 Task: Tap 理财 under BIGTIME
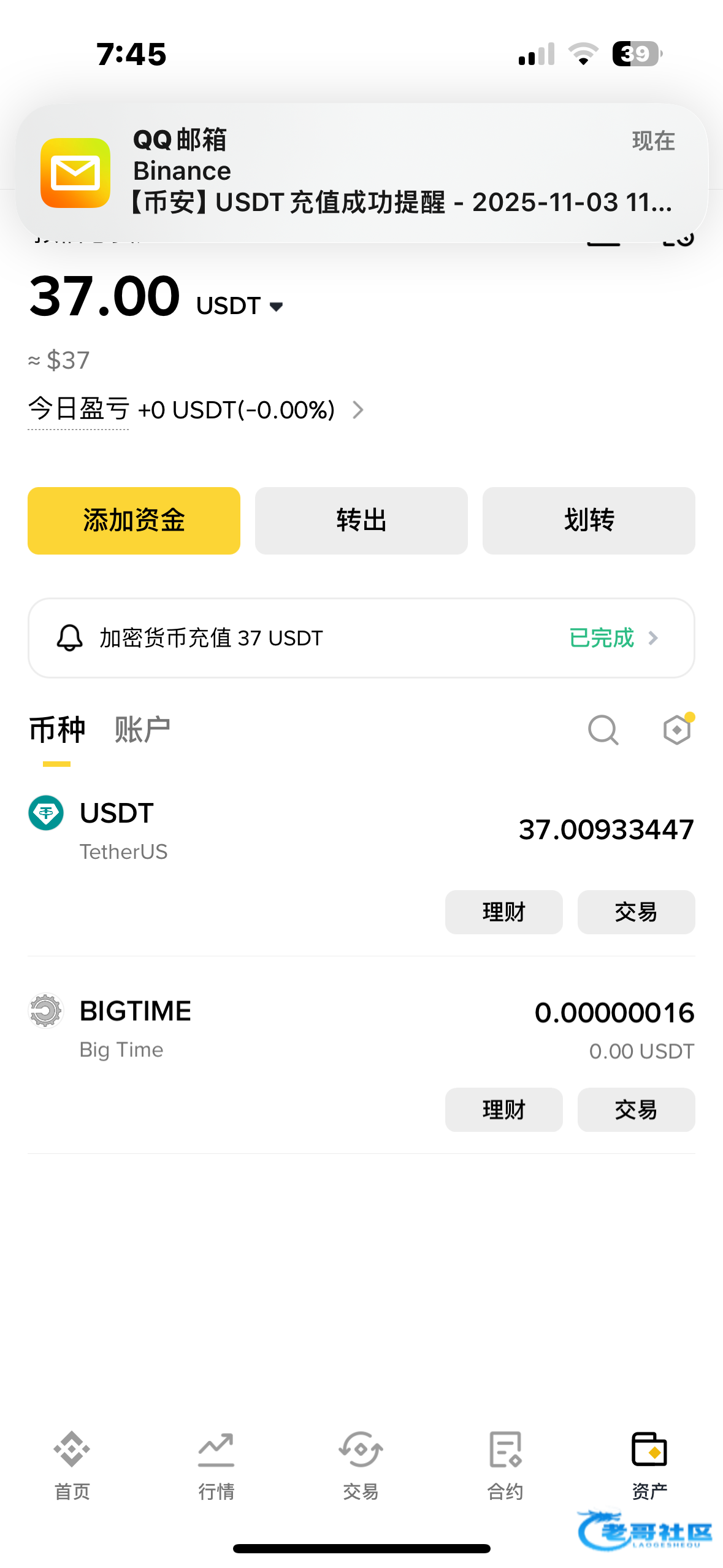(503, 1109)
